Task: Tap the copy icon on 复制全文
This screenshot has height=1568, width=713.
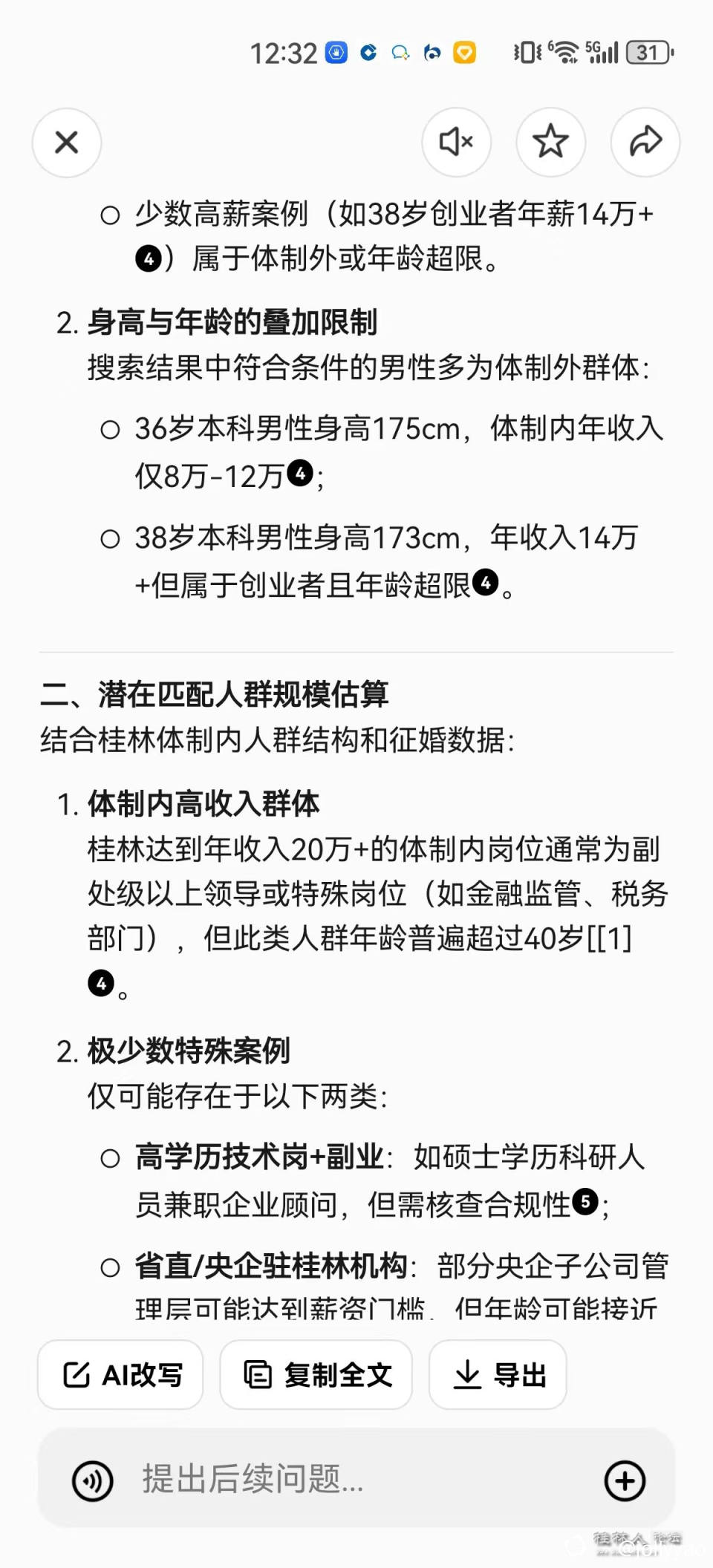Action: point(258,1375)
